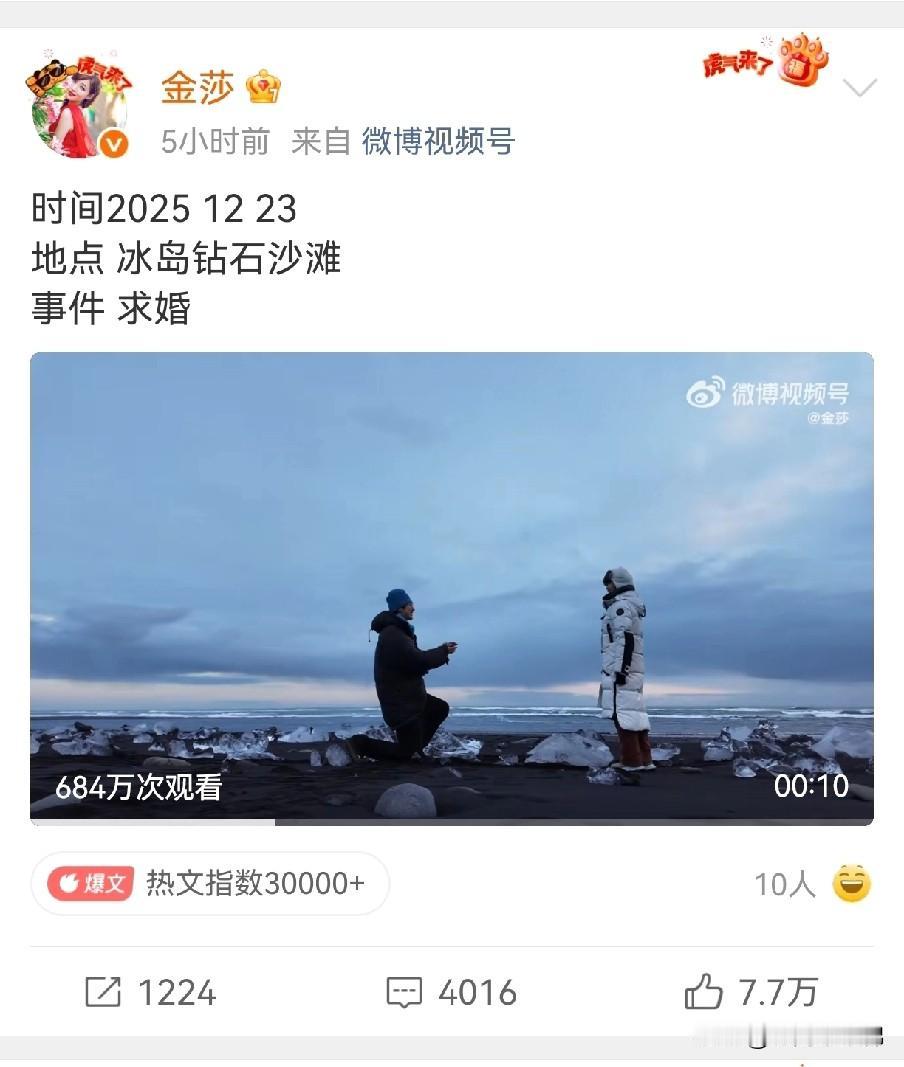904x1067 pixels.
Task: Click the red 爆文 flame badge
Action: pyautogui.click(x=88, y=883)
